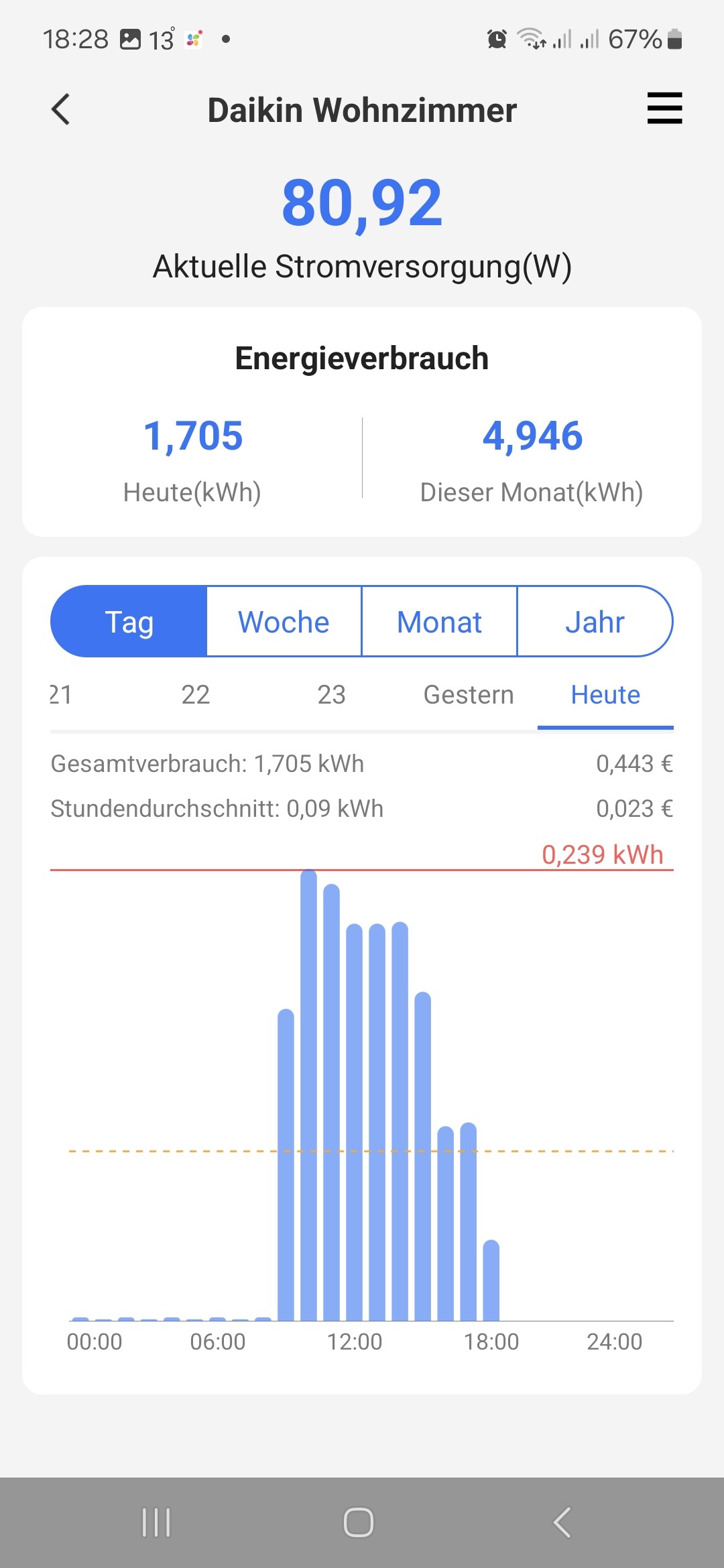724x1568 pixels.
Task: Select the Tag view
Action: [x=129, y=622]
